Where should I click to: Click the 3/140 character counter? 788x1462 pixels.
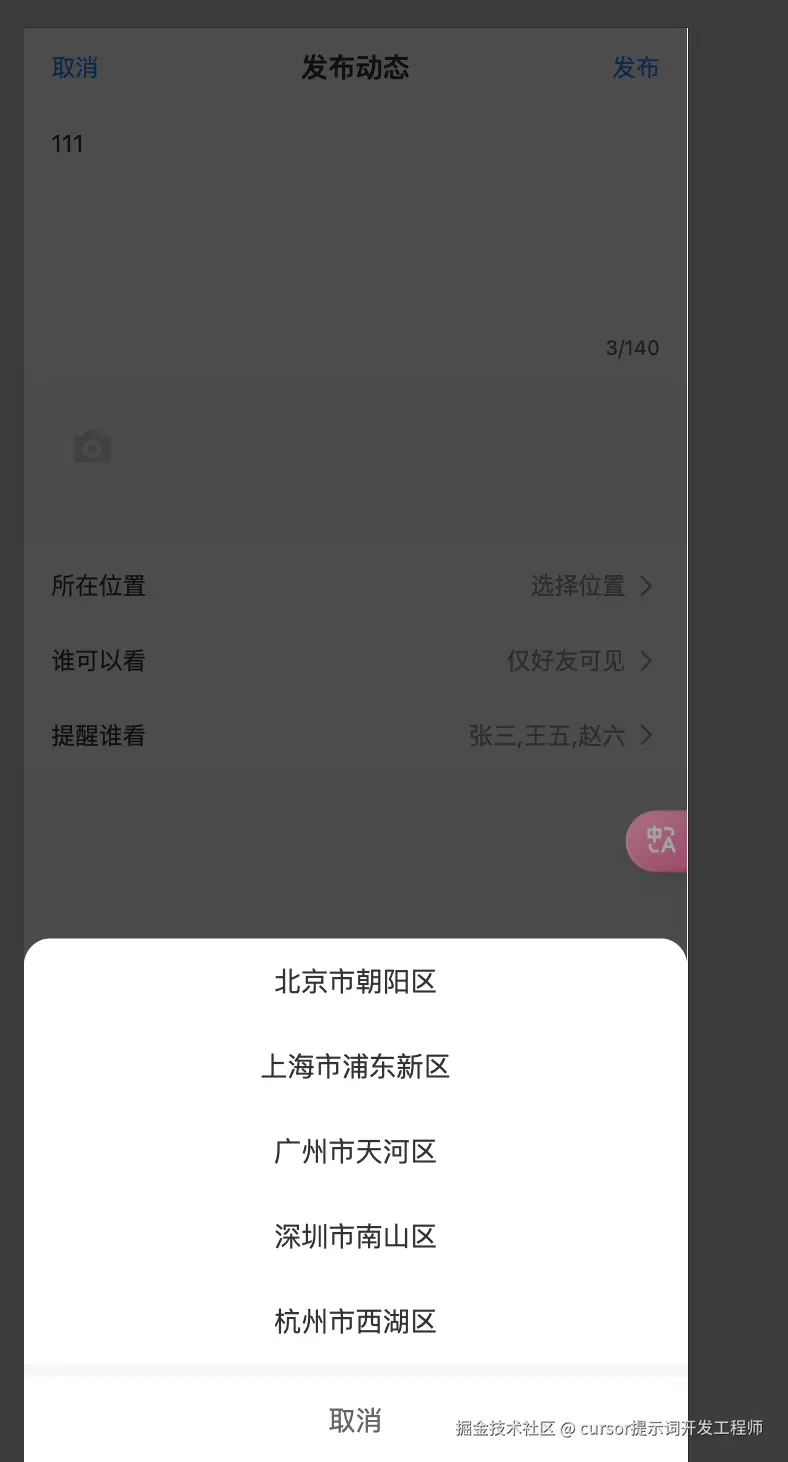point(632,348)
